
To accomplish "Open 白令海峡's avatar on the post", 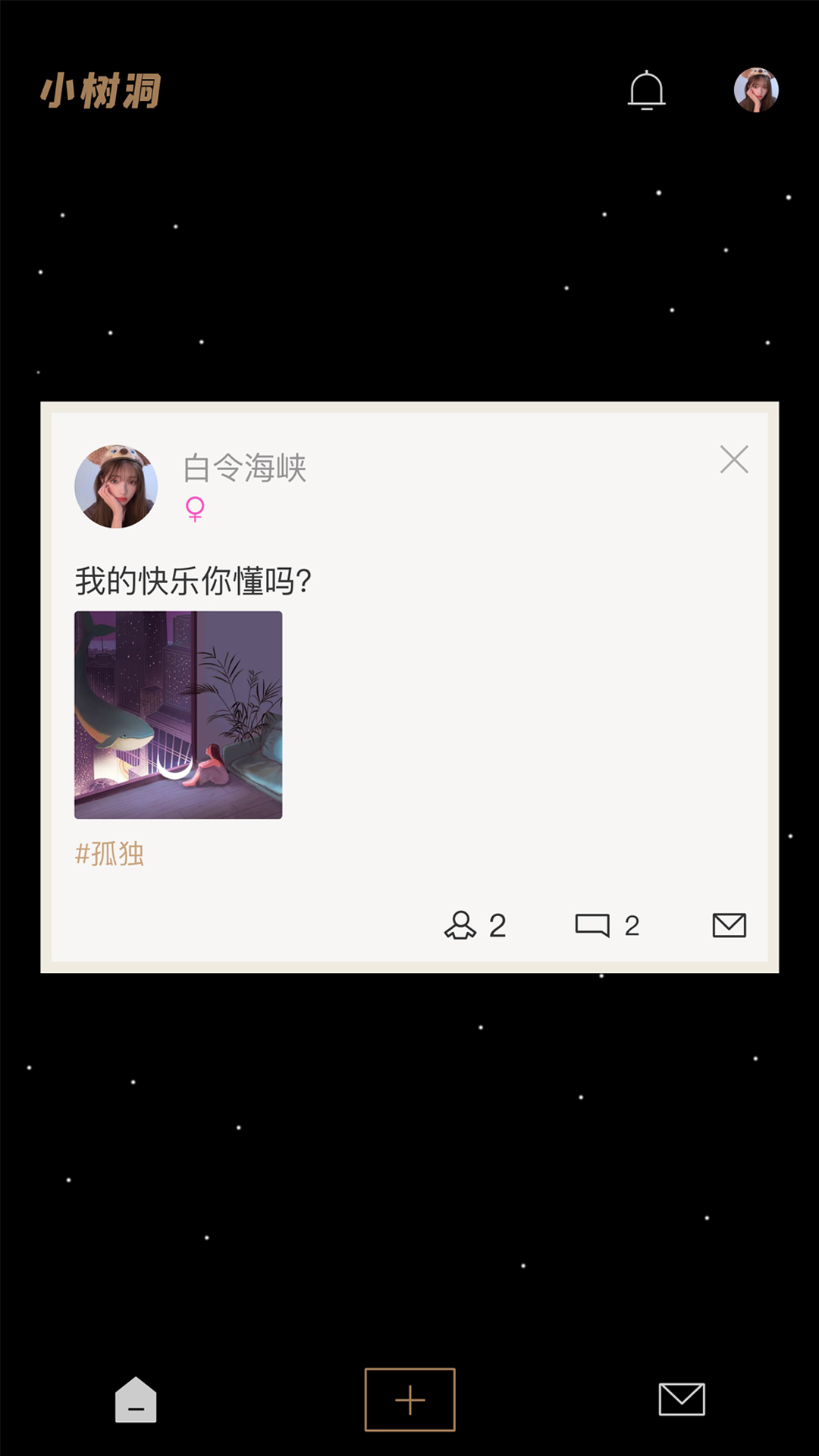I will tap(116, 486).
